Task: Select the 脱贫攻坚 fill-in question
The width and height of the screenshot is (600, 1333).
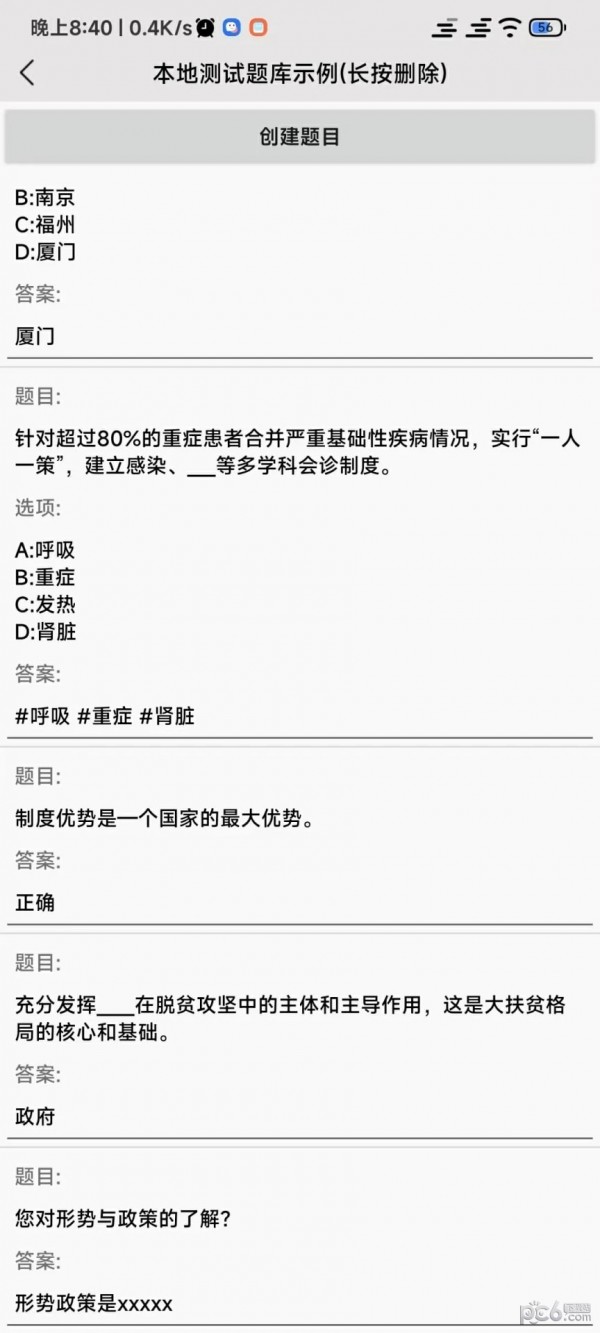Action: click(x=300, y=1040)
